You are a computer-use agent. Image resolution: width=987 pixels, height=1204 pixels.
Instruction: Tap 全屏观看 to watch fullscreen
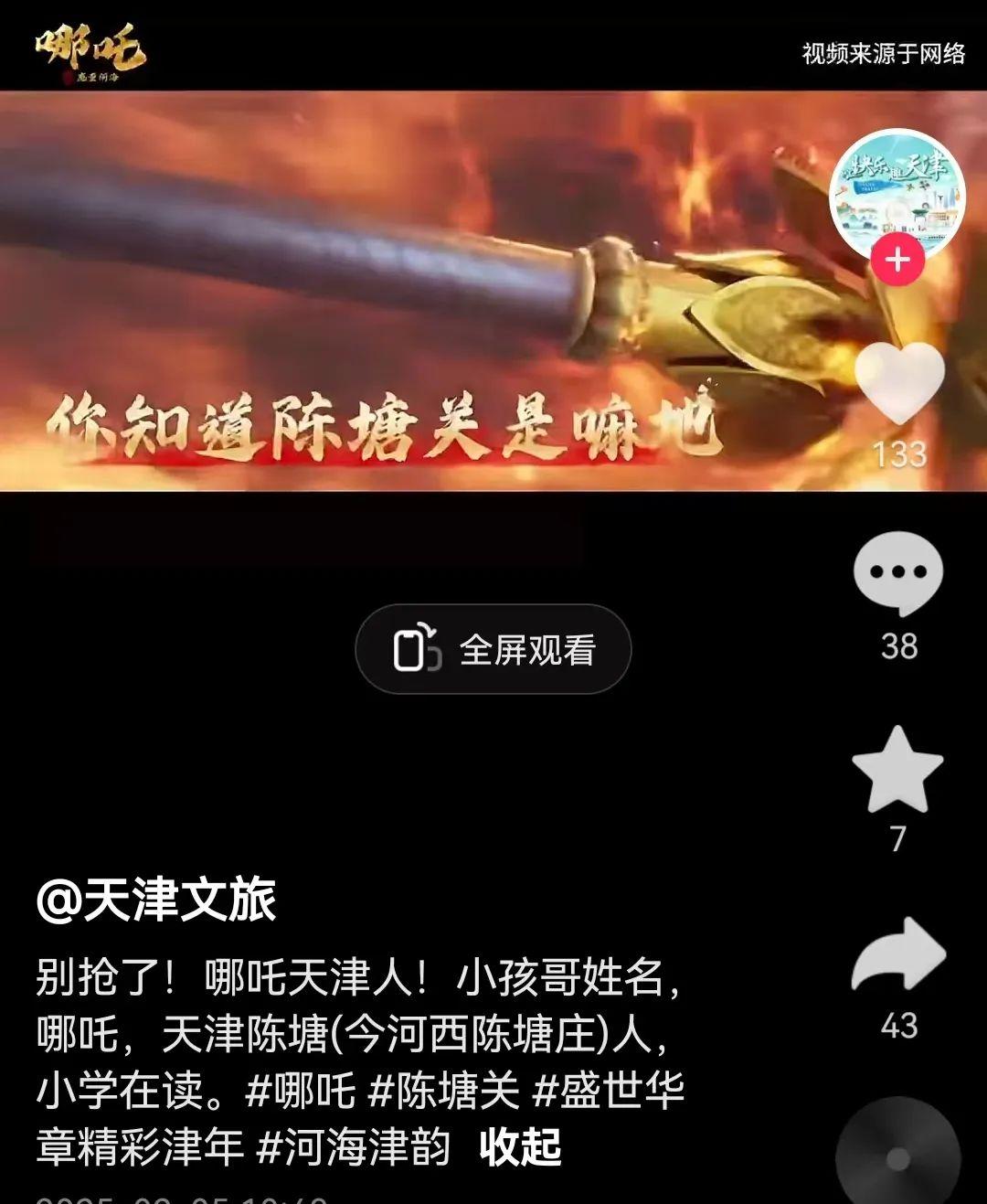pos(493,650)
